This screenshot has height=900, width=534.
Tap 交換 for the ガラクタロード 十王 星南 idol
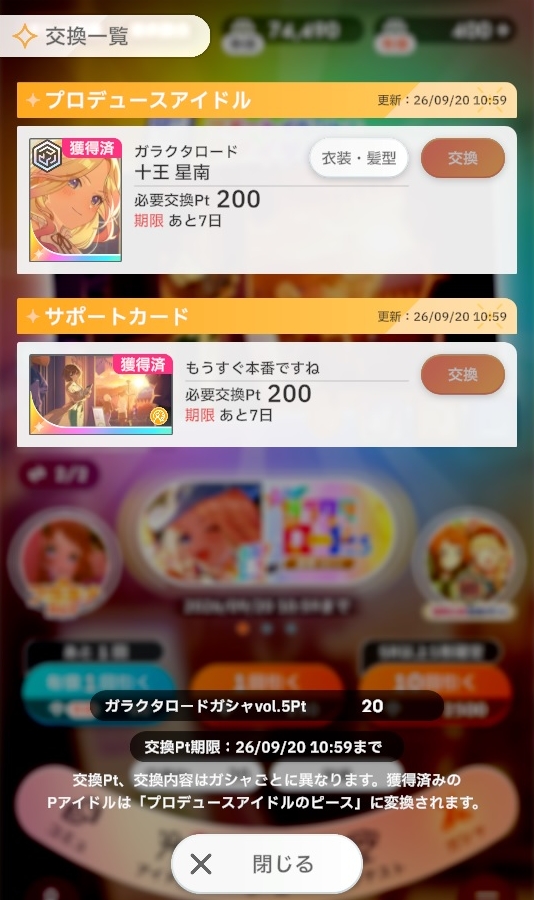(x=463, y=158)
